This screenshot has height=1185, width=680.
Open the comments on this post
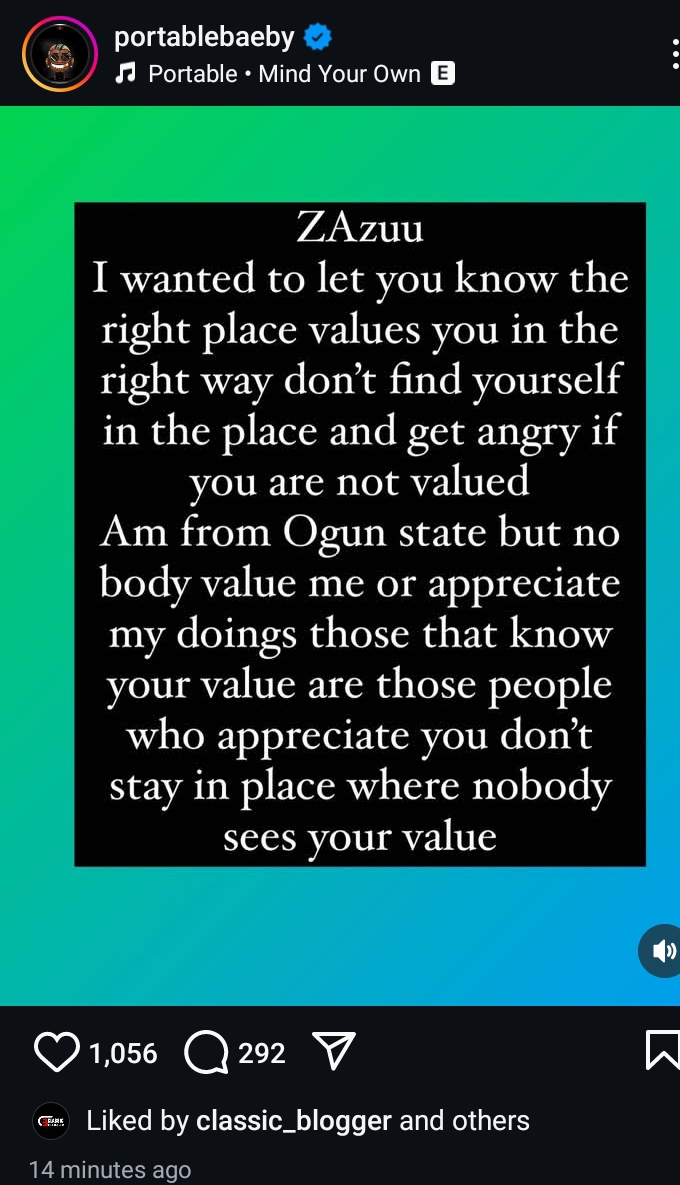pyautogui.click(x=206, y=1052)
